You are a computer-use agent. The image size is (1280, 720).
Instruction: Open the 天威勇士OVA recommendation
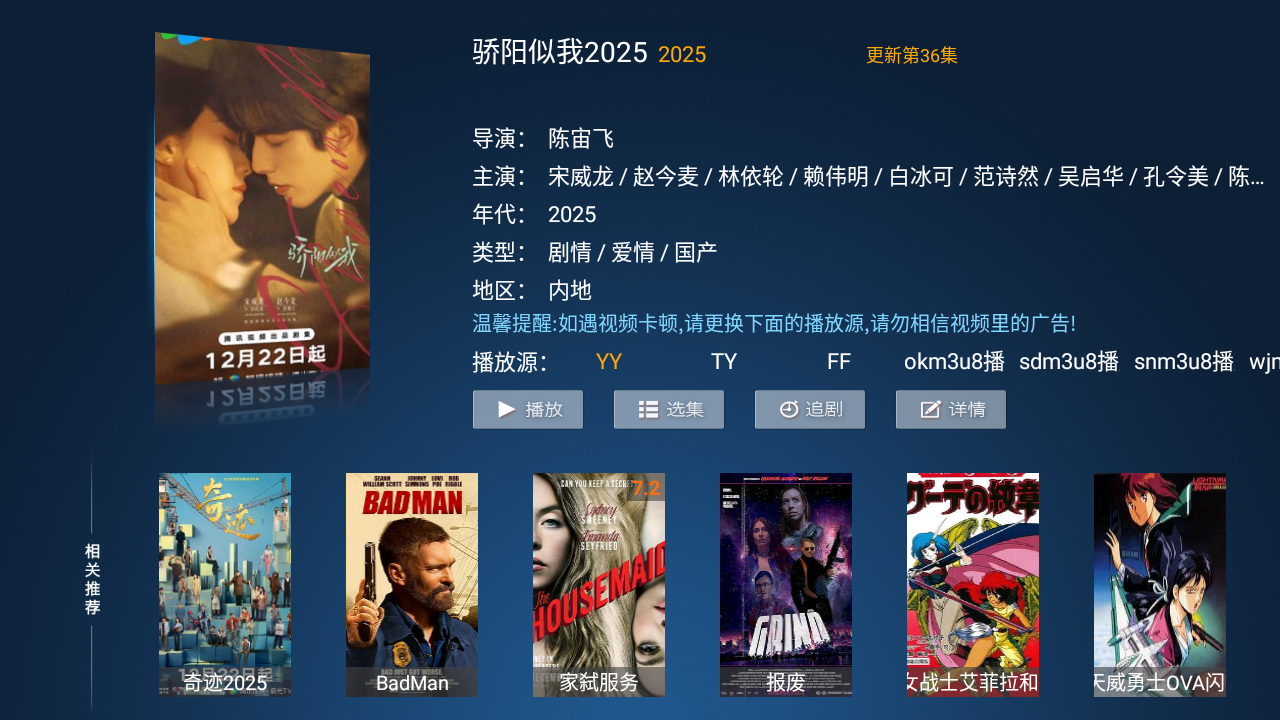1160,585
